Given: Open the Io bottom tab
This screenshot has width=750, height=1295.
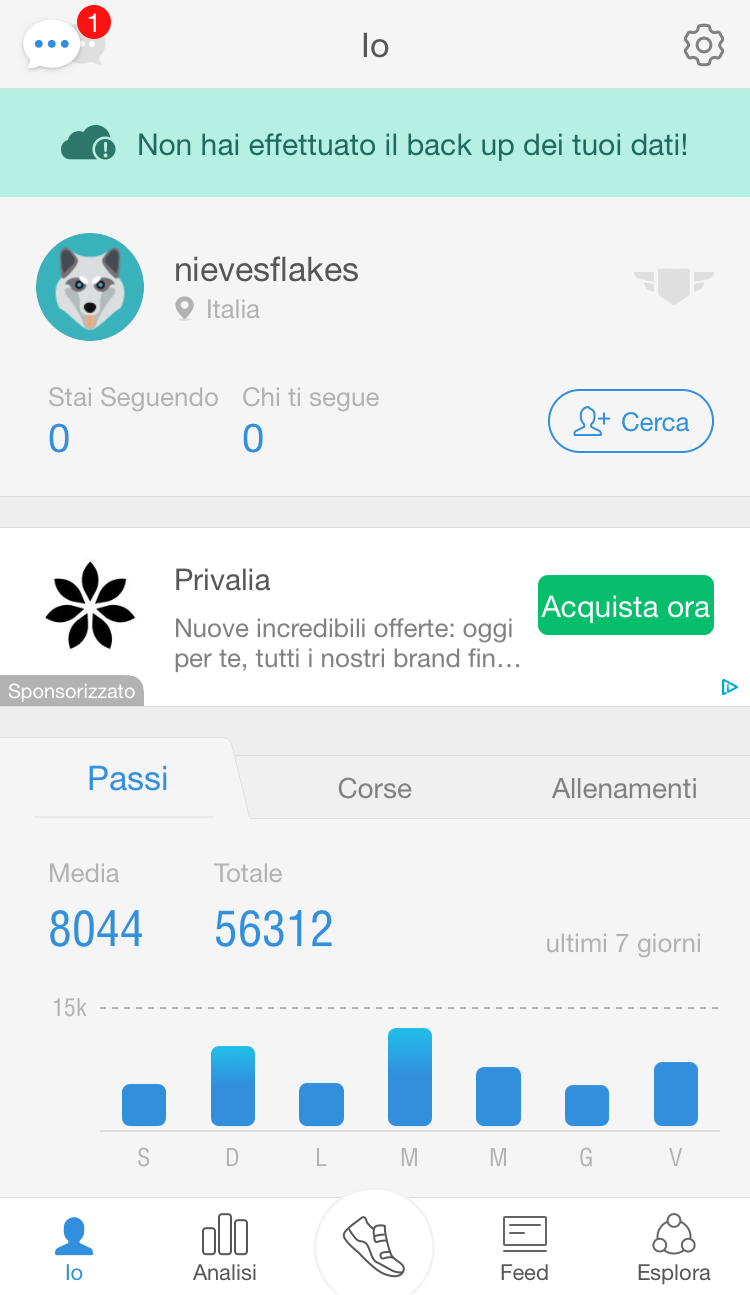Looking at the screenshot, I should coord(74,1249).
